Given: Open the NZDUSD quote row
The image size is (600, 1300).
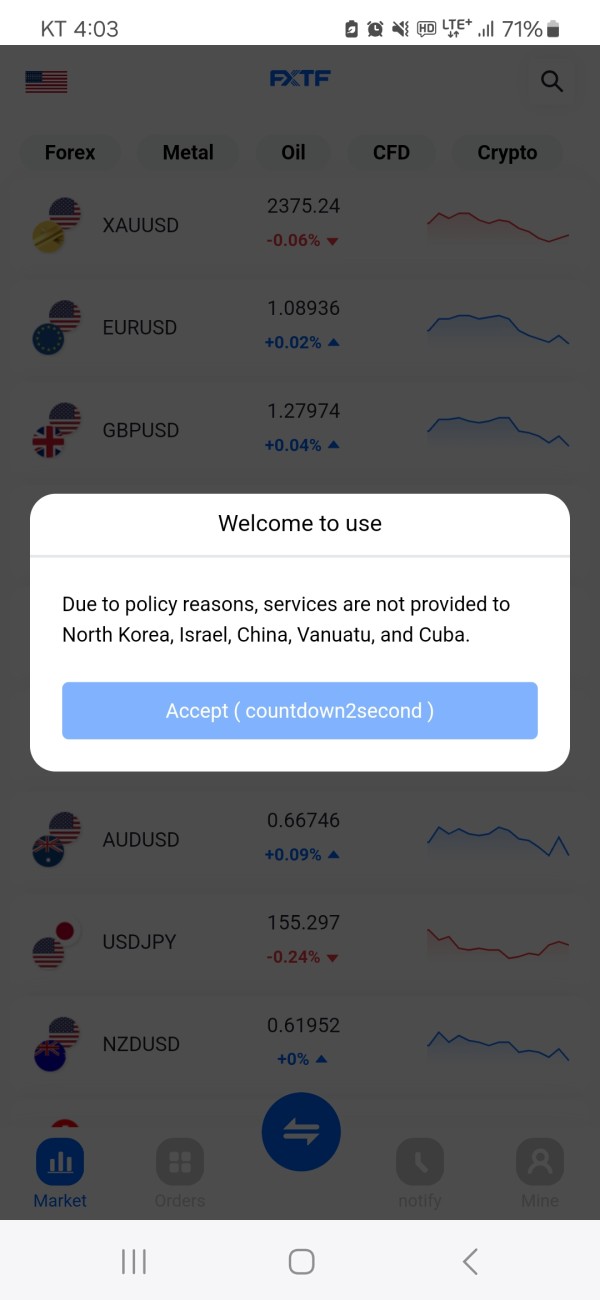Looking at the screenshot, I should [x=300, y=1044].
